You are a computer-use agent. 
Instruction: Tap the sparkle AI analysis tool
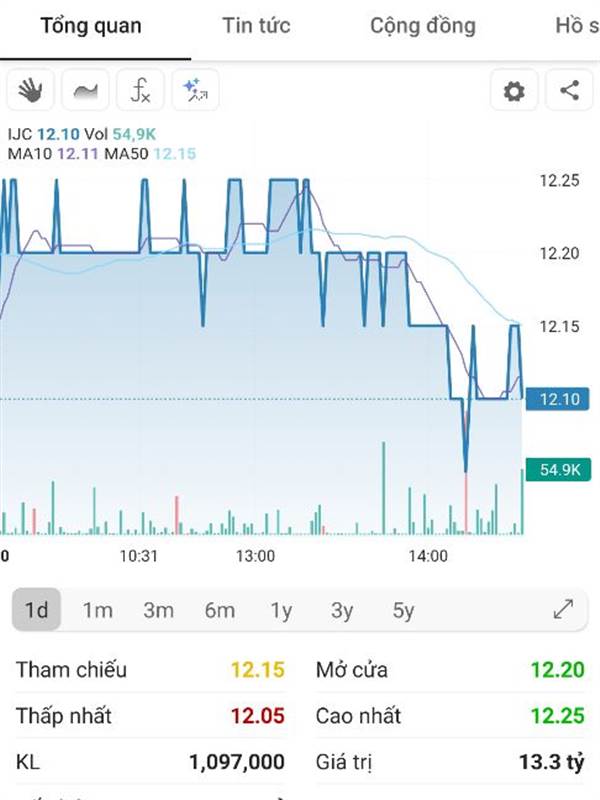click(x=195, y=90)
